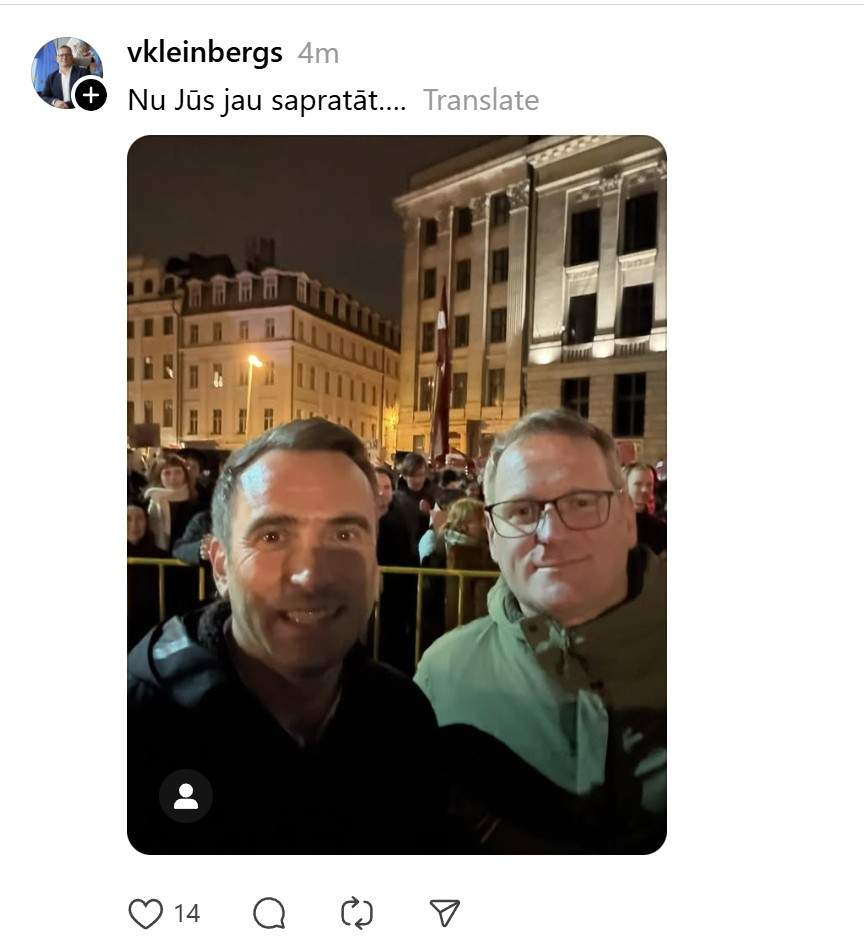Translate the post text
This screenshot has height=946, width=864.
click(x=480, y=100)
